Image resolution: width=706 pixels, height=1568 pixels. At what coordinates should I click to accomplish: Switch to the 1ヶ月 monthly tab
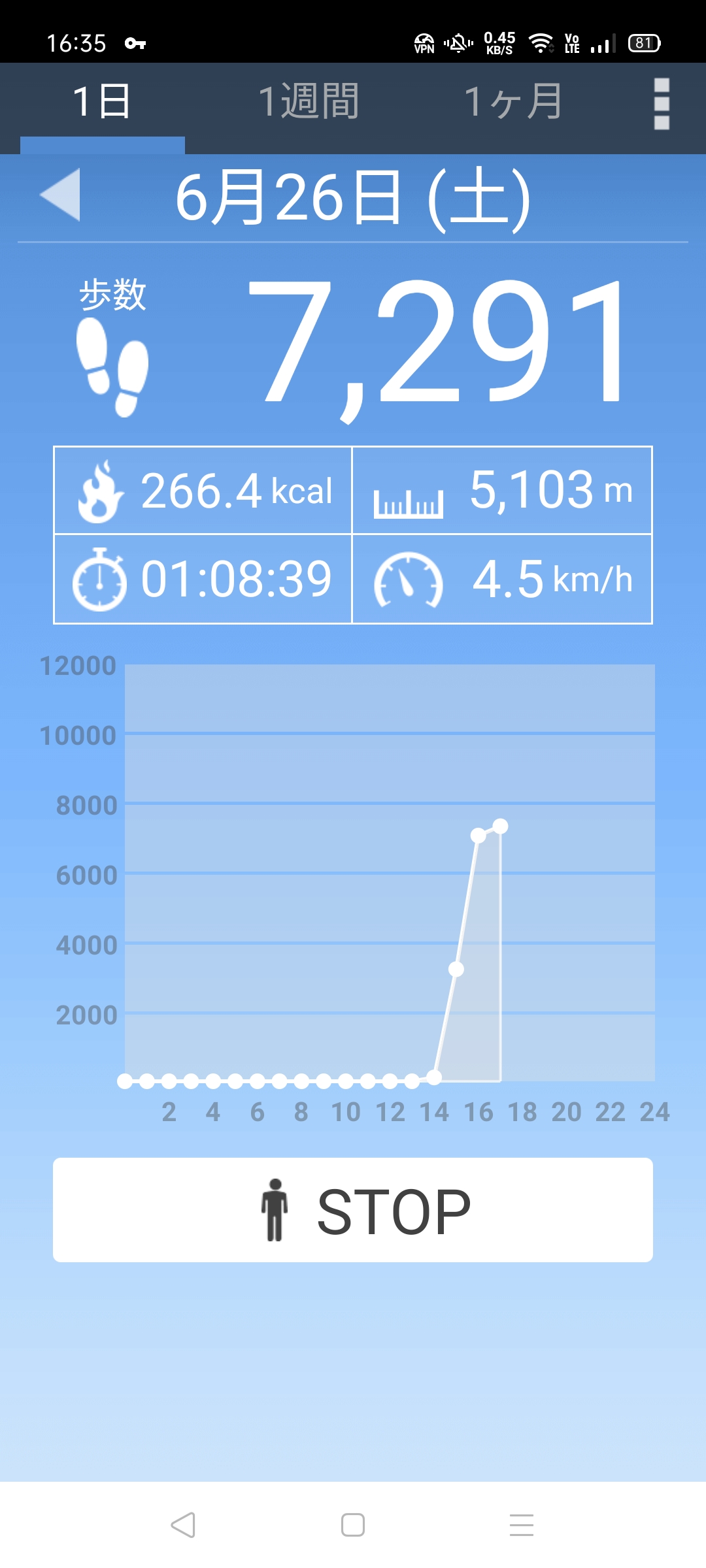pyautogui.click(x=514, y=103)
